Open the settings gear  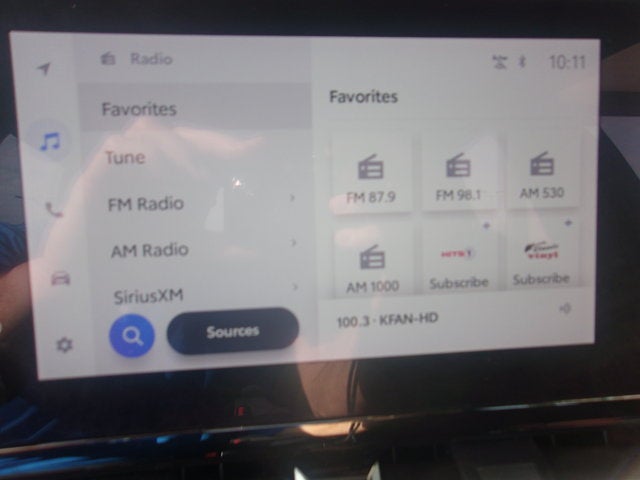pos(65,344)
